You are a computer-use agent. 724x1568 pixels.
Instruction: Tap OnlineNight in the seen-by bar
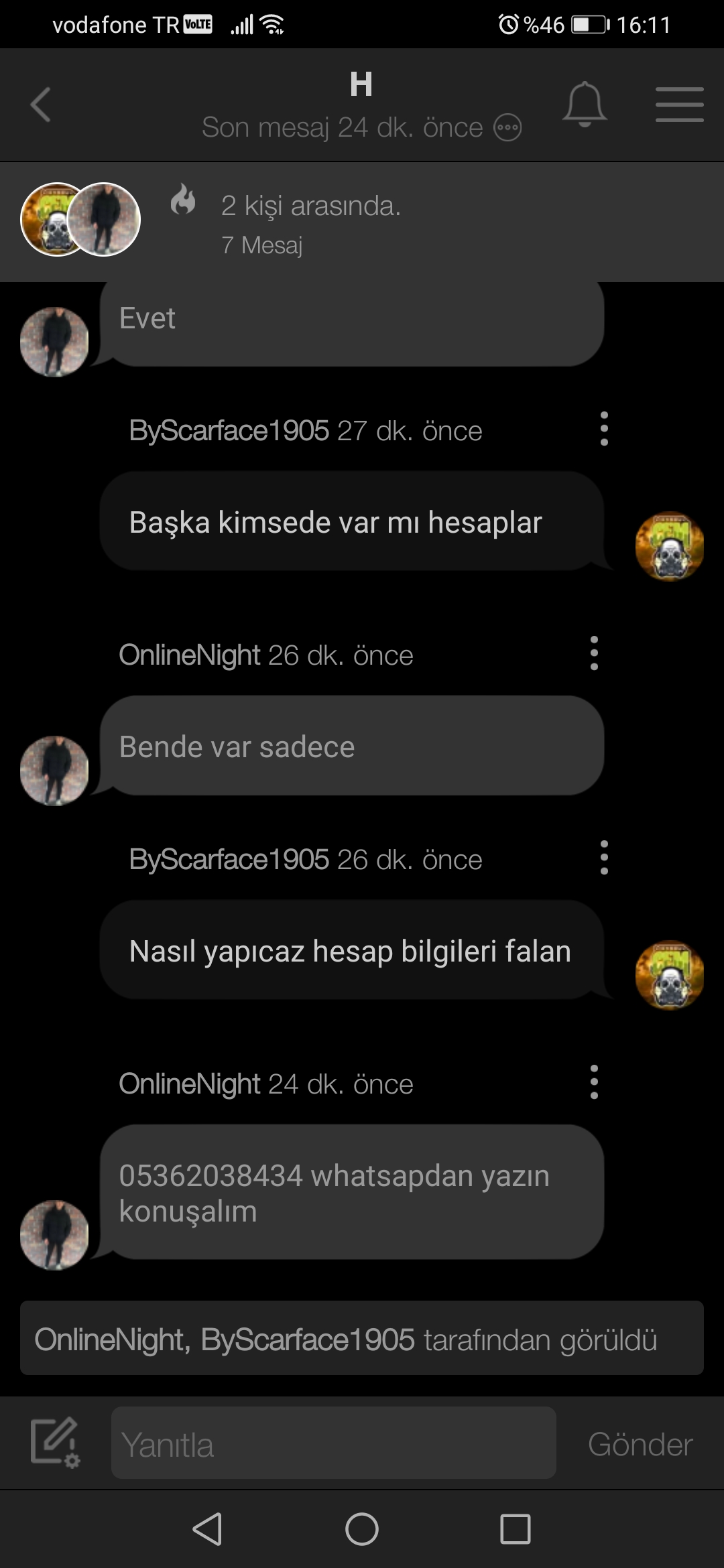[x=109, y=1340]
